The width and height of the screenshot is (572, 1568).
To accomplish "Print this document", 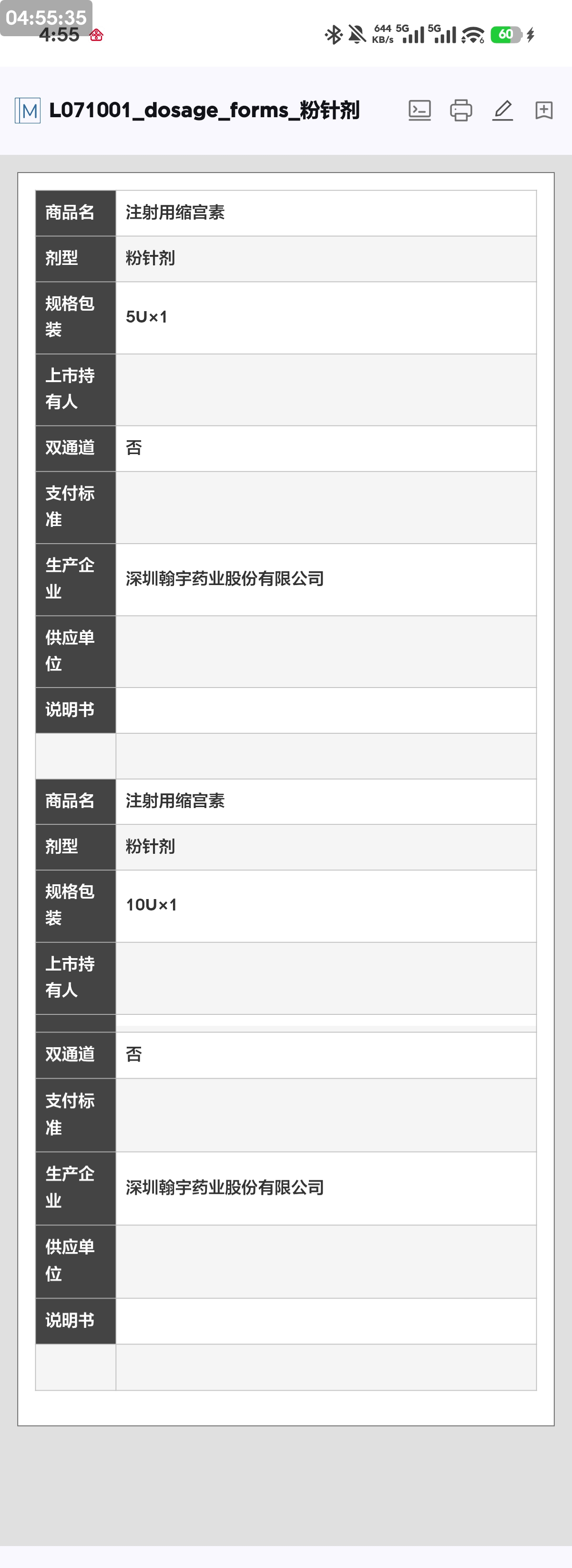I will point(460,110).
